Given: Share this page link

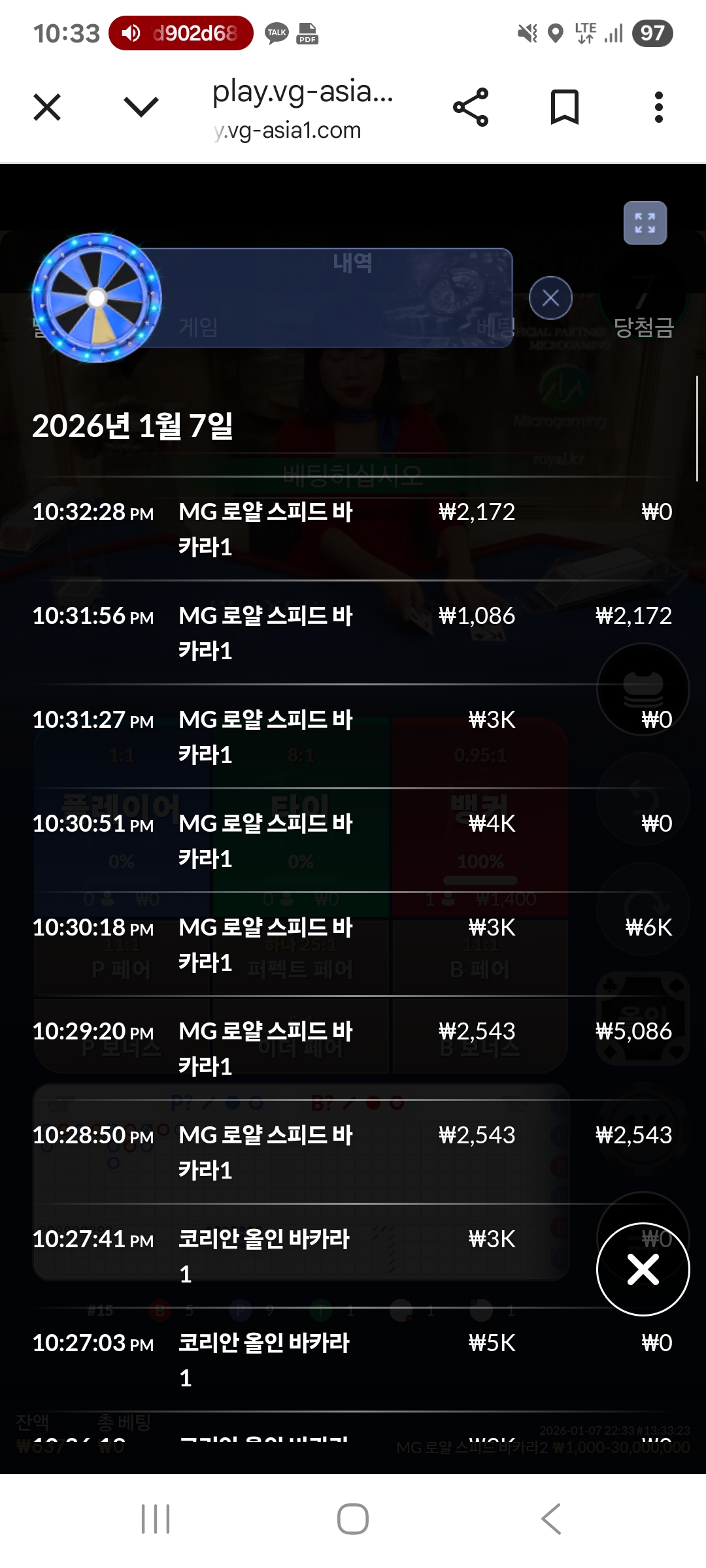Looking at the screenshot, I should (471, 107).
